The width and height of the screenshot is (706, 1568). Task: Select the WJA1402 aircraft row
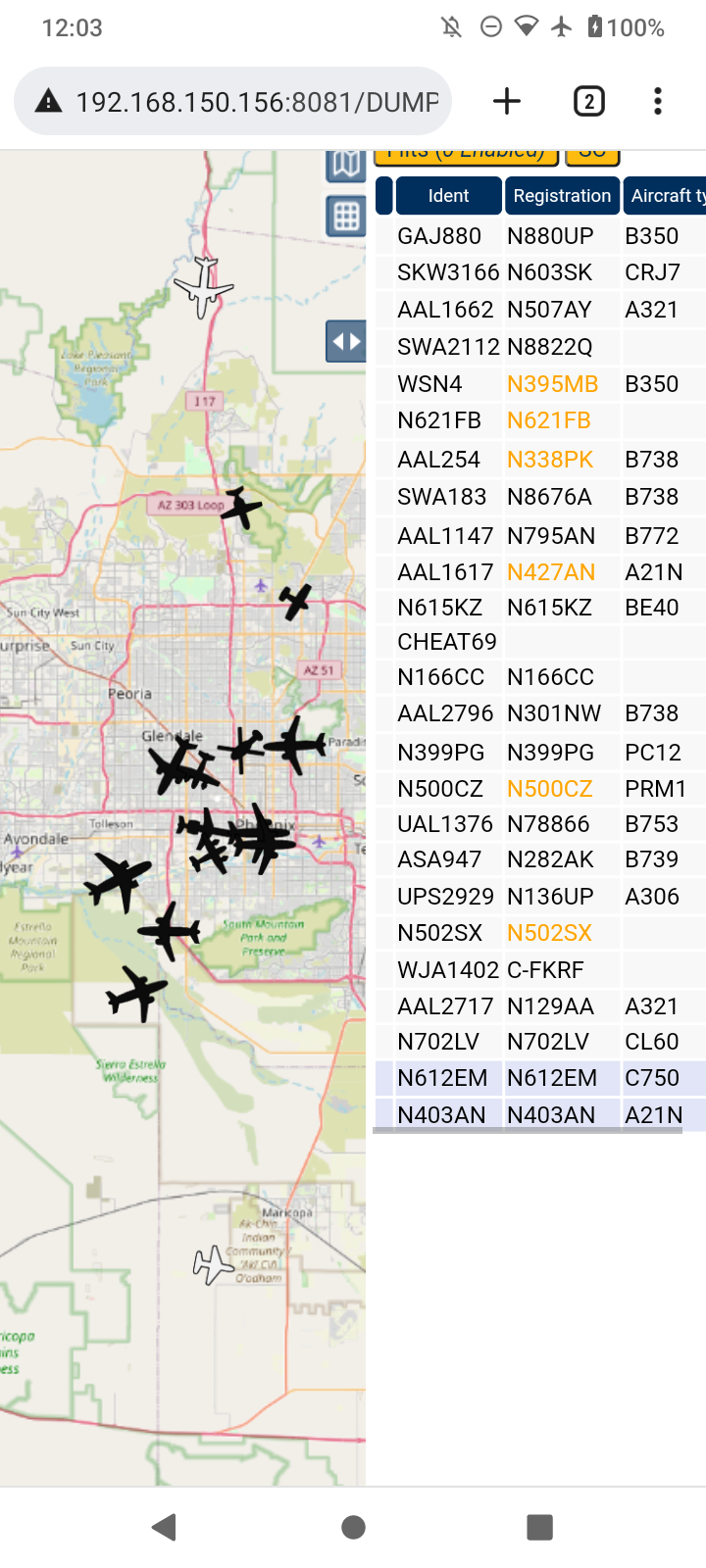[540, 970]
